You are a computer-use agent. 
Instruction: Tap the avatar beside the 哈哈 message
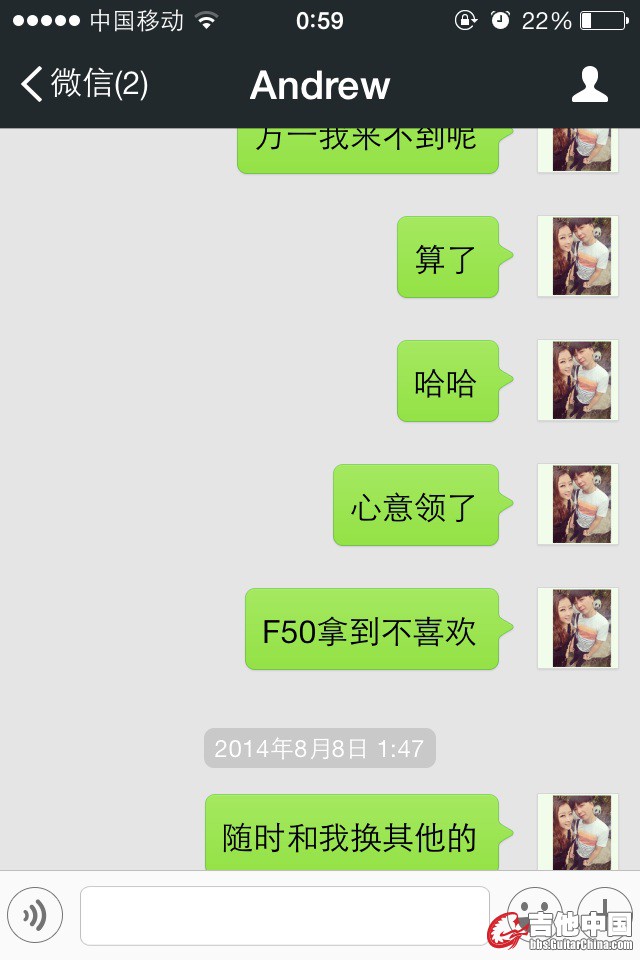click(578, 380)
